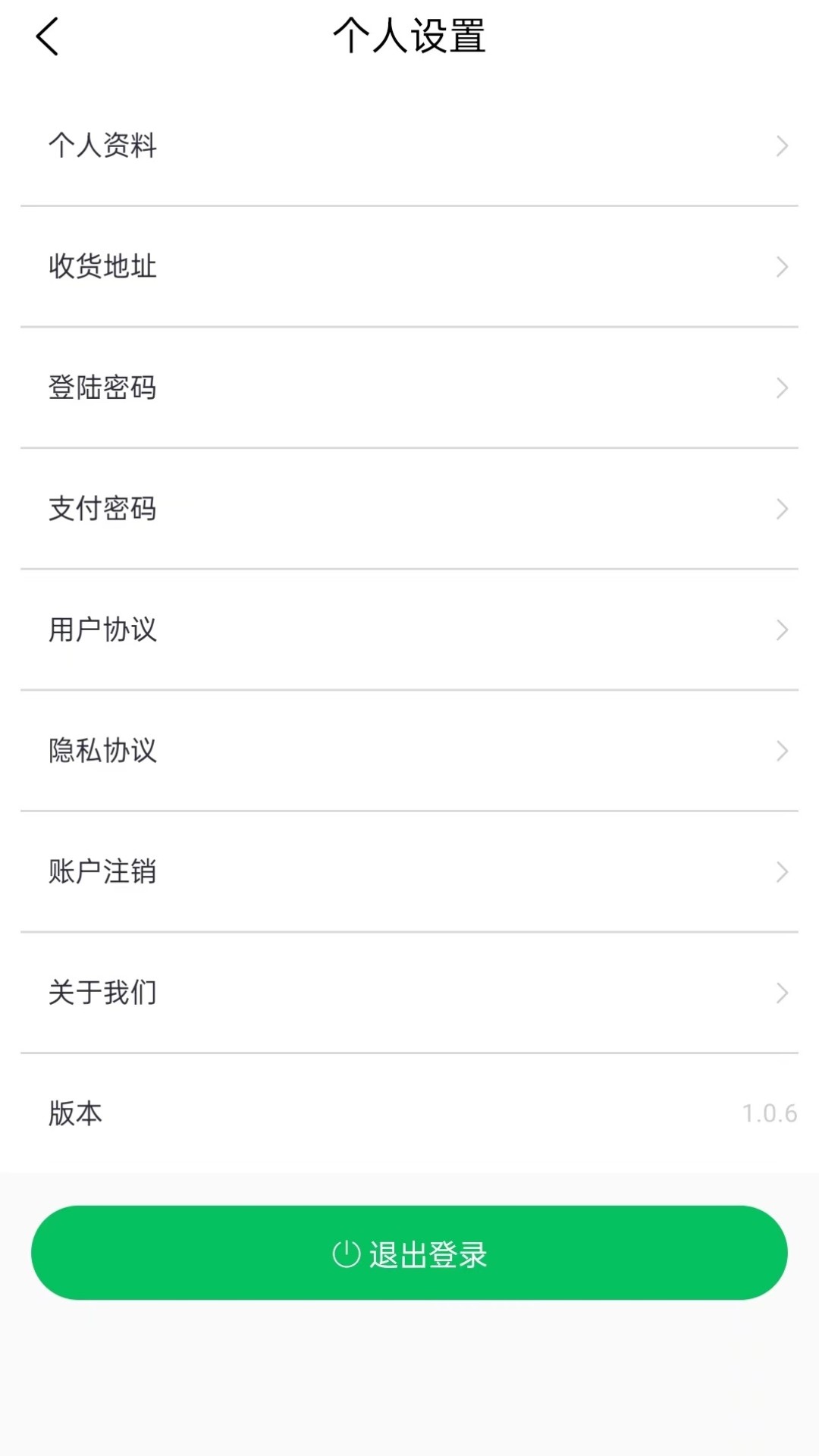Image resolution: width=819 pixels, height=1456 pixels.
Task: Open 隐私协议 with its arrow
Action: pyautogui.click(x=782, y=751)
